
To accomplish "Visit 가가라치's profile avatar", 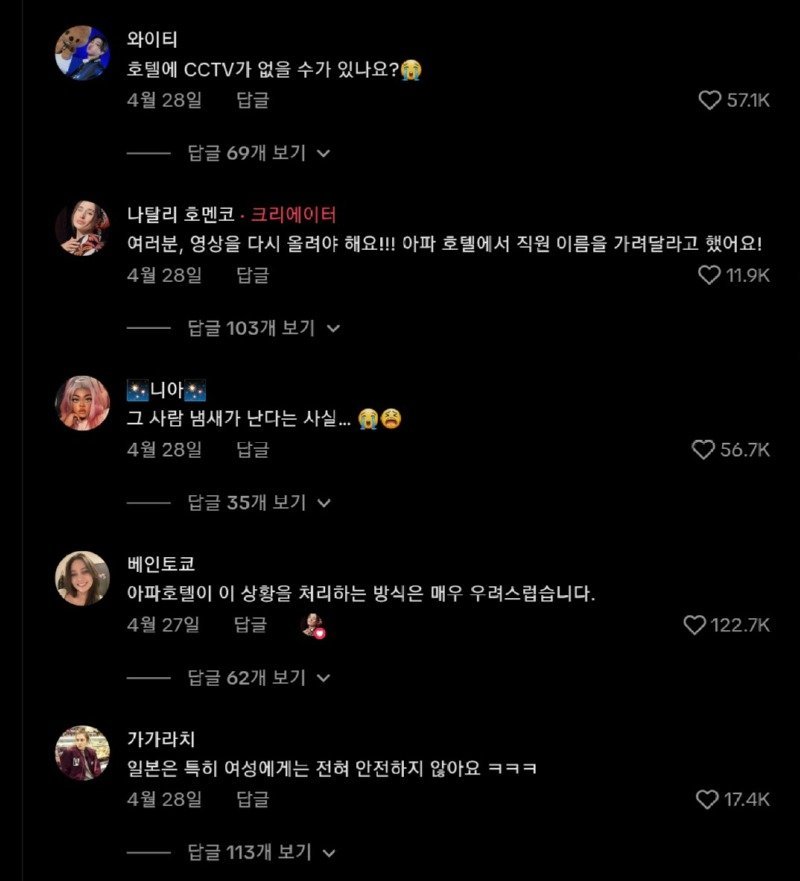I will click(x=82, y=753).
